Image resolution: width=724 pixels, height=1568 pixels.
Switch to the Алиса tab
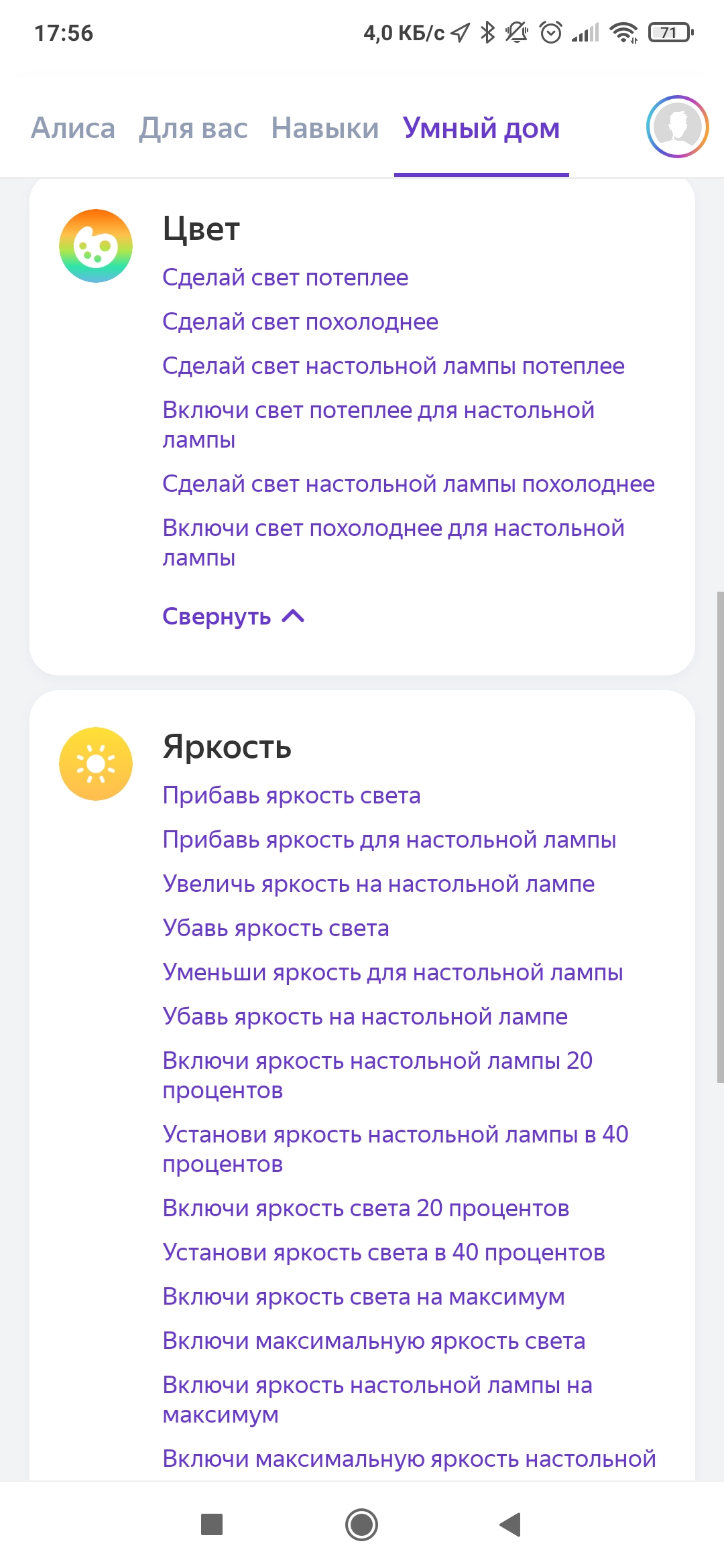click(73, 128)
